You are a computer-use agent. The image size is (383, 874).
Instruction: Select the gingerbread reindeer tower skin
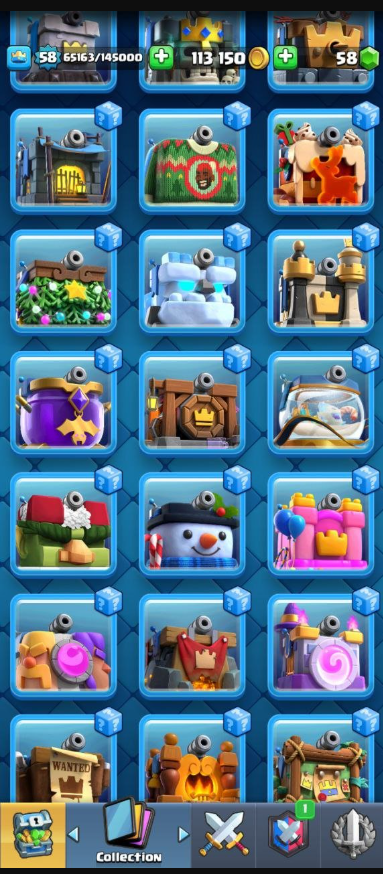pyautogui.click(x=321, y=161)
